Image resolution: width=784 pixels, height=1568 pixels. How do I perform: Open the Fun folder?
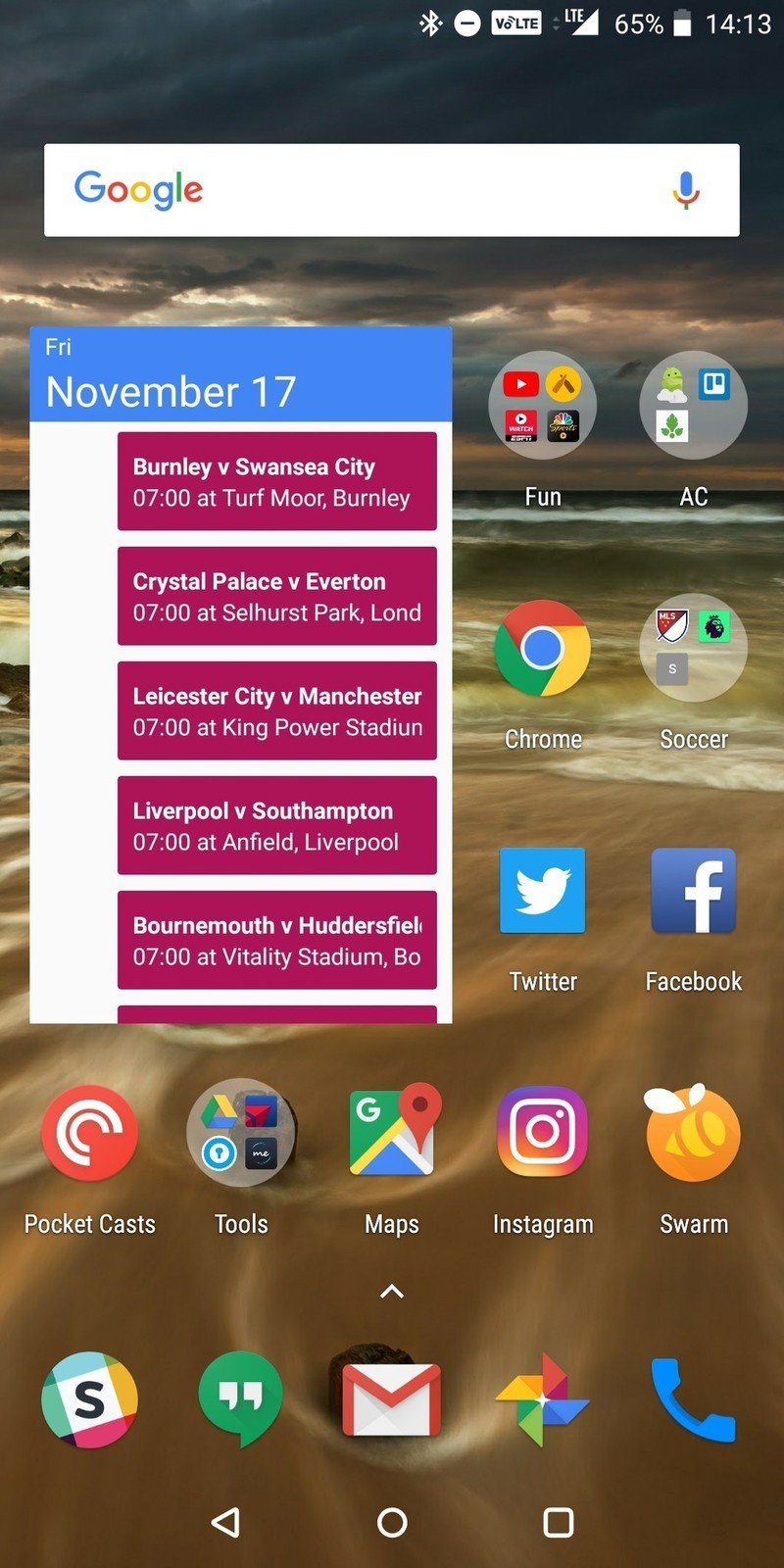coord(542,405)
